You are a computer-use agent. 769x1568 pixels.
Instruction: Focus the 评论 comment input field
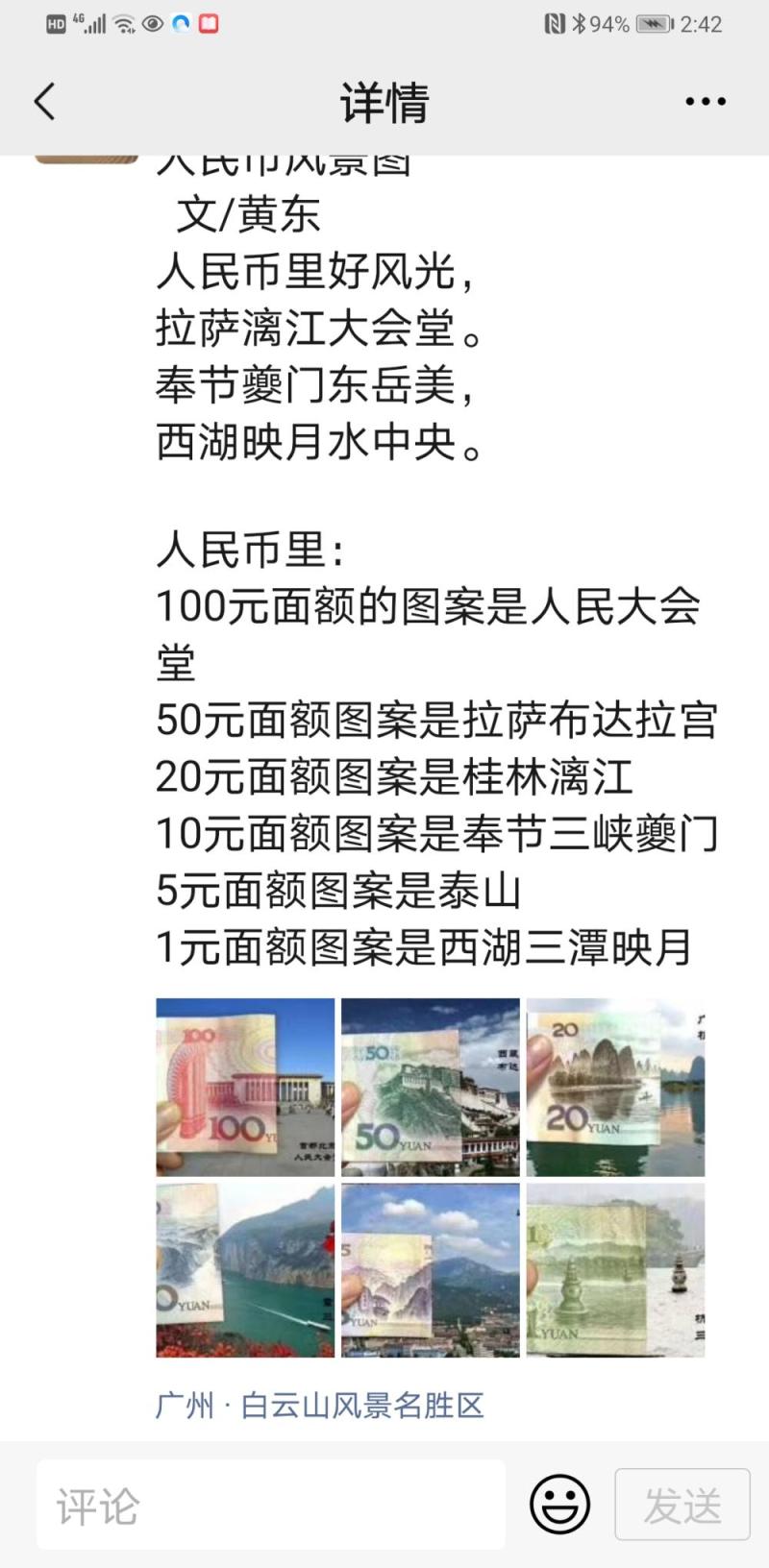[x=271, y=1505]
